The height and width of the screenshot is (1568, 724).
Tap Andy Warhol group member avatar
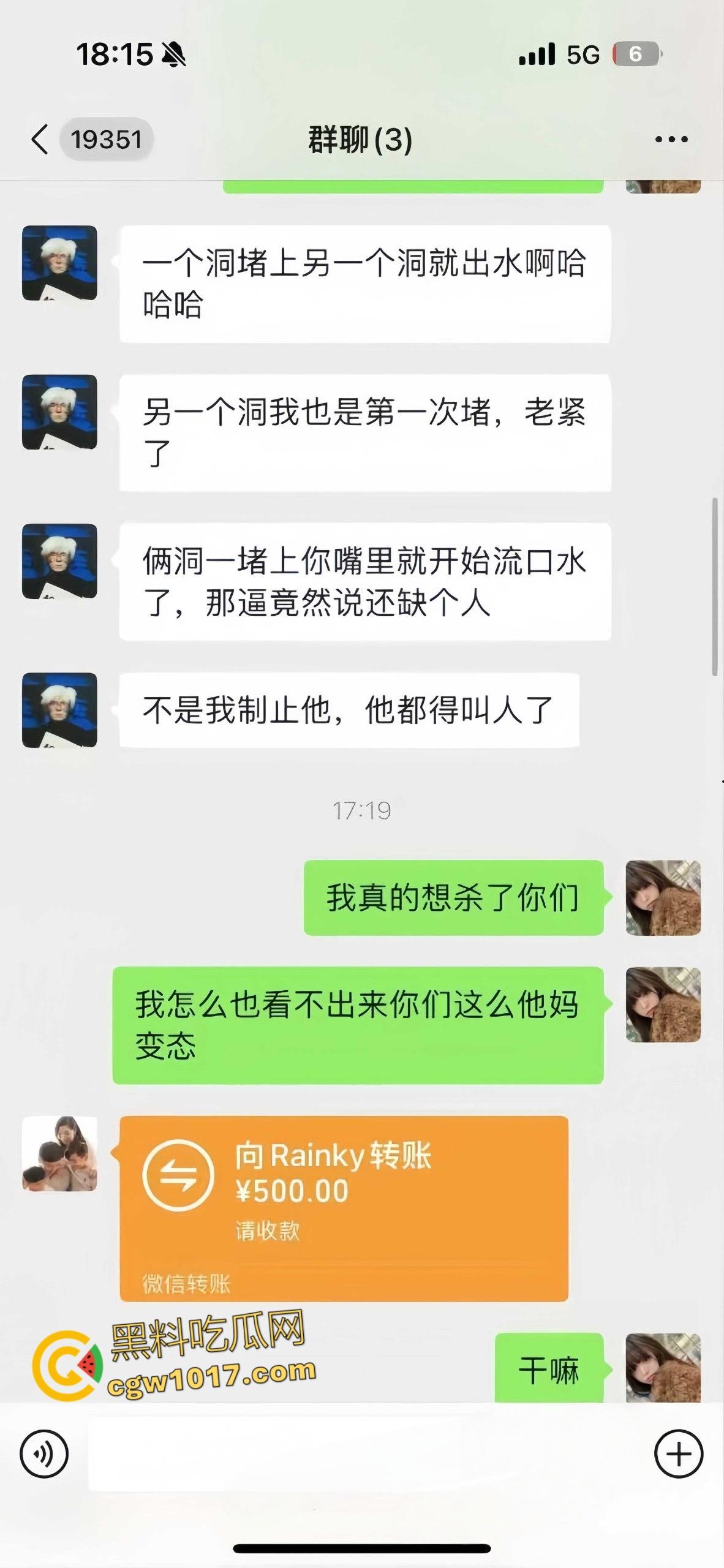pyautogui.click(x=59, y=263)
